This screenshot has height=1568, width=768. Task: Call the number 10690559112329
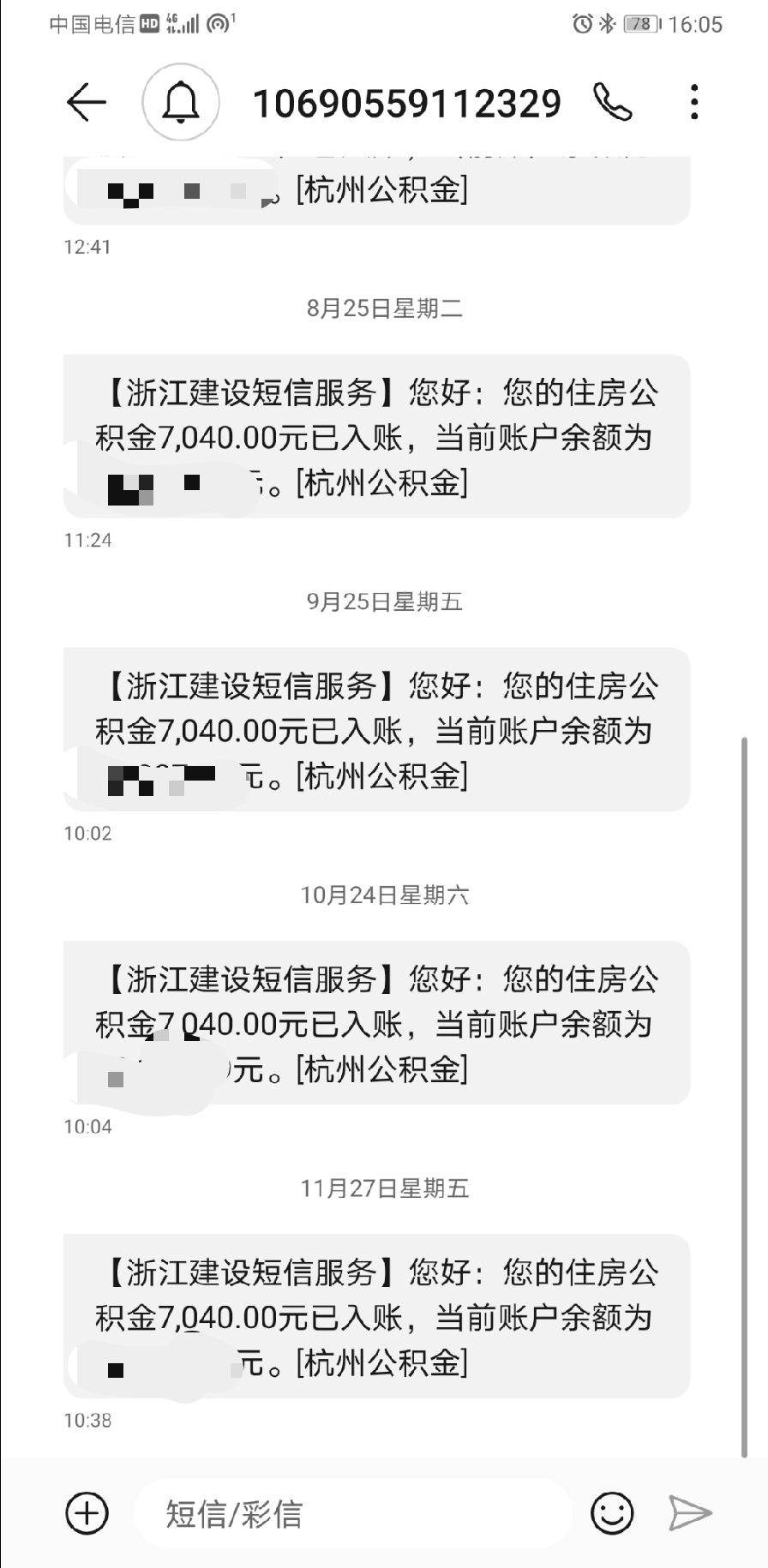point(613,103)
